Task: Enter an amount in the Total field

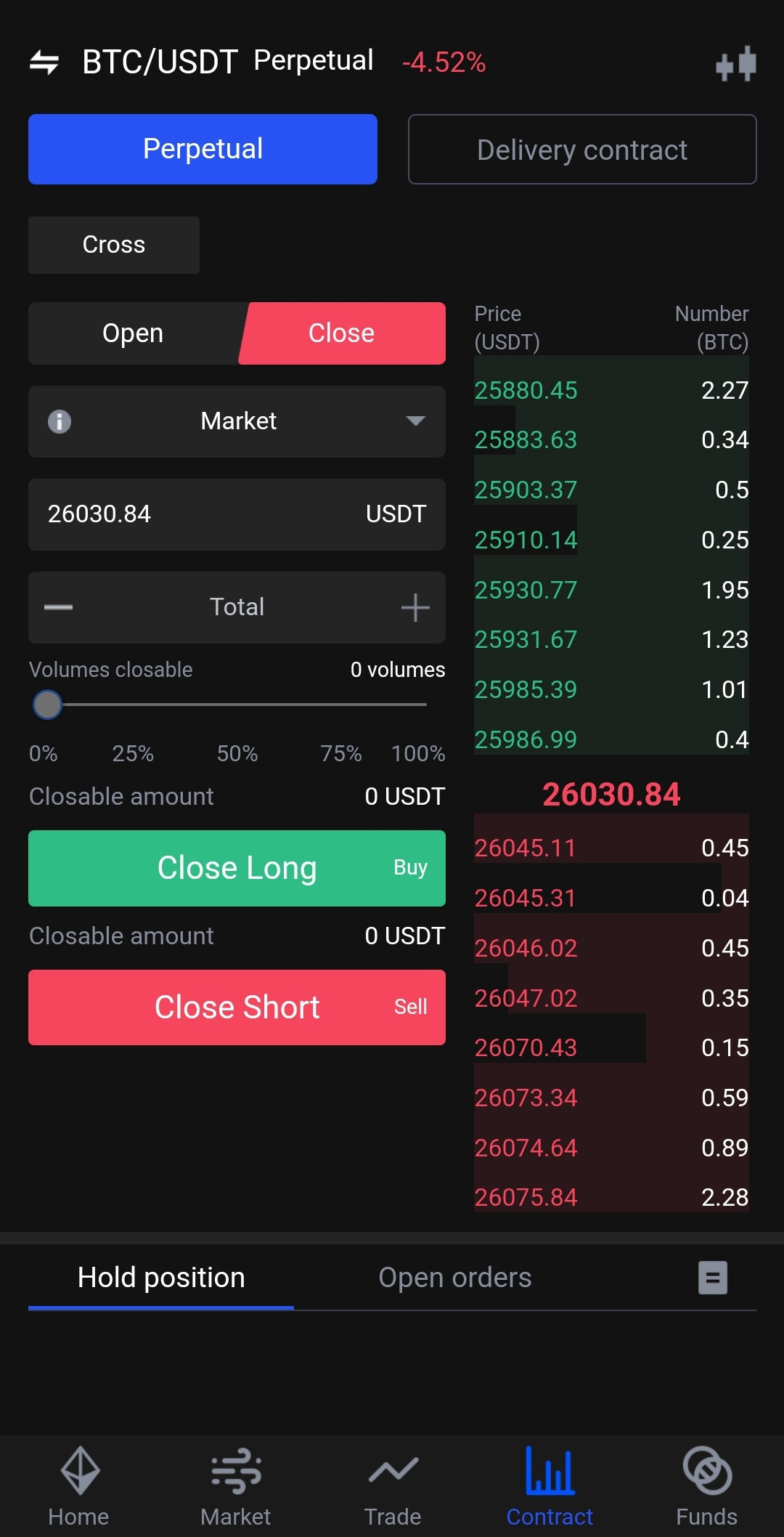Action: point(237,607)
